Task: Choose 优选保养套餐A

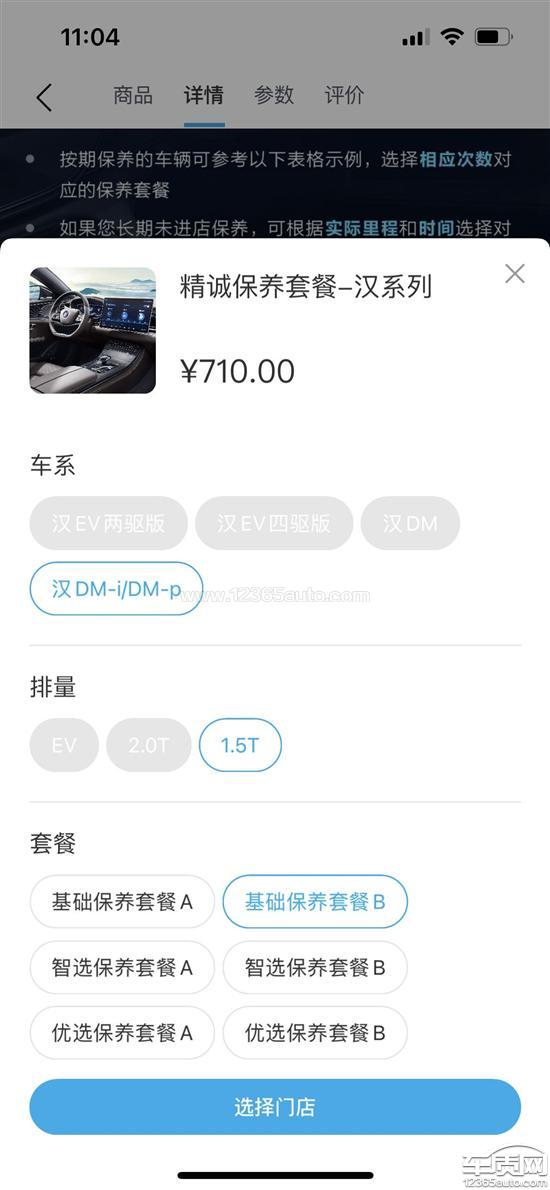Action: point(122,1033)
